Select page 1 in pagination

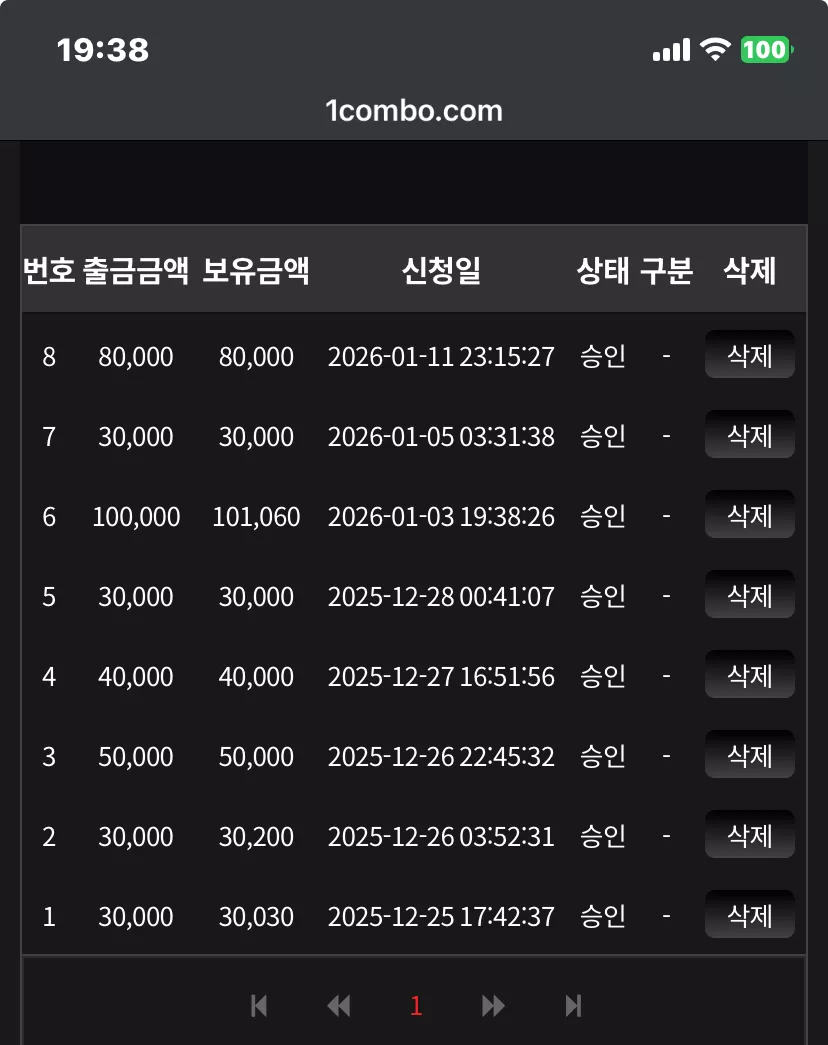(x=416, y=1006)
